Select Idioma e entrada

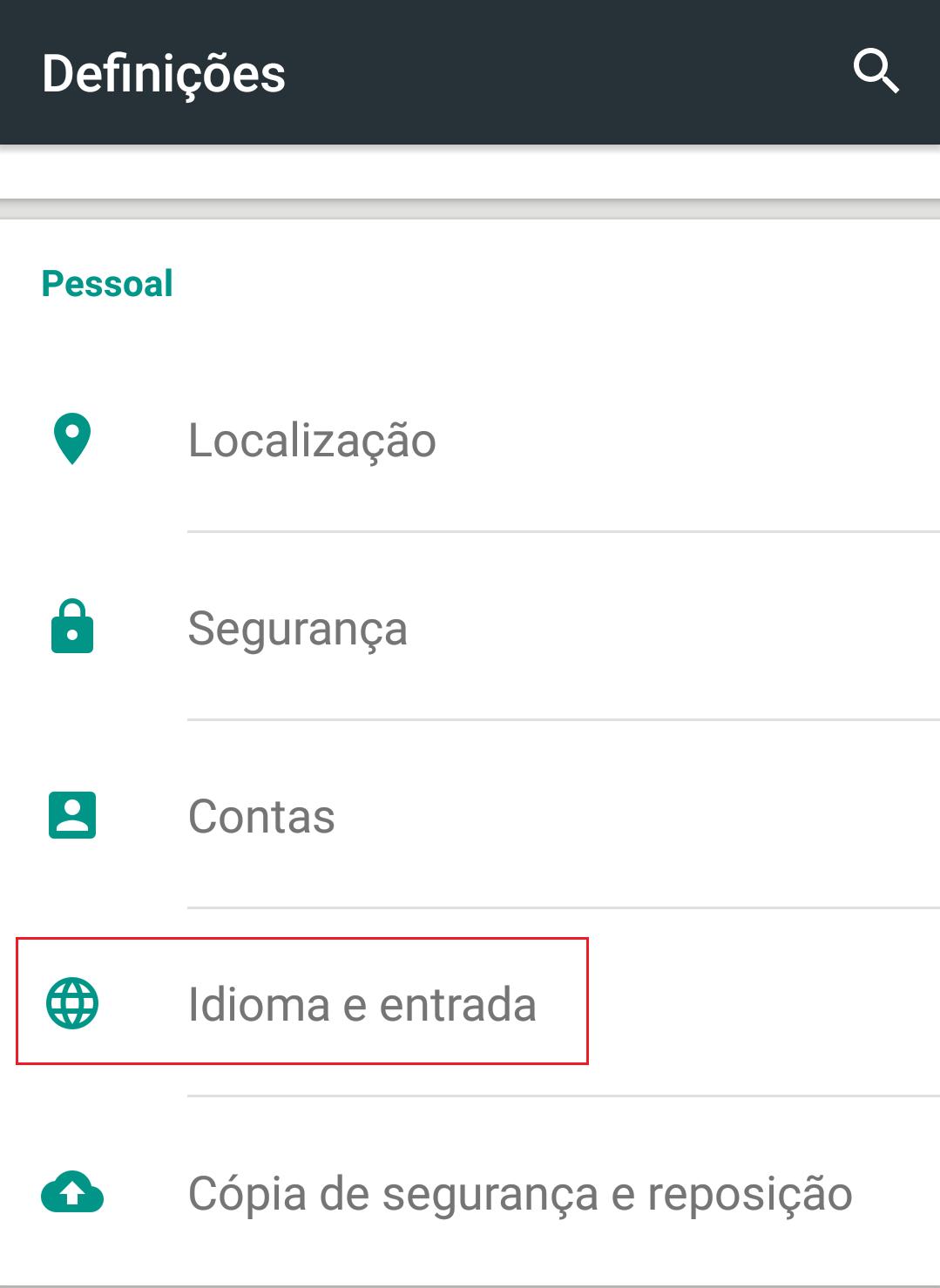tap(362, 1004)
